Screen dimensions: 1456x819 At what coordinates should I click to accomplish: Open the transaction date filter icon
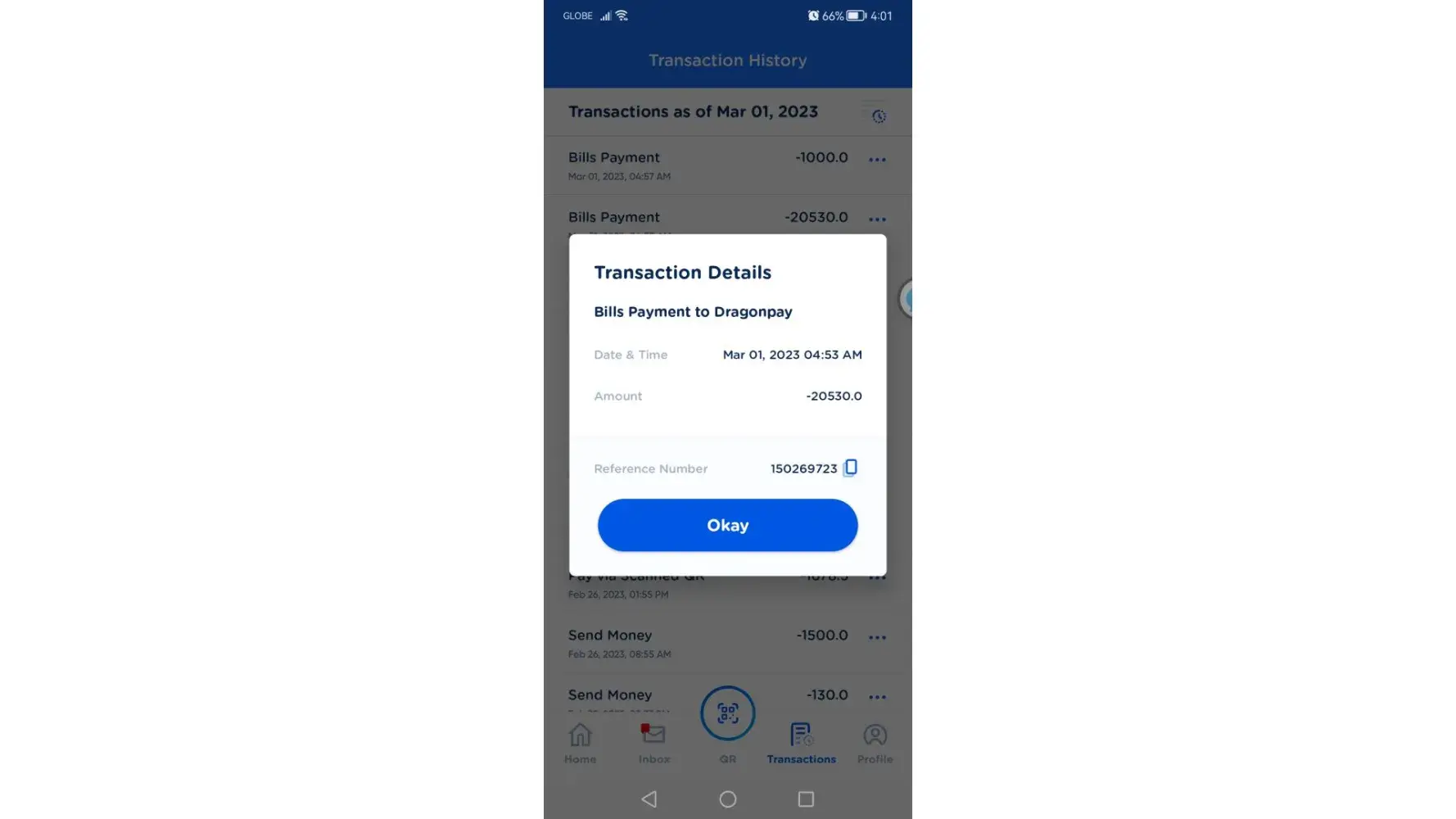pos(878,115)
